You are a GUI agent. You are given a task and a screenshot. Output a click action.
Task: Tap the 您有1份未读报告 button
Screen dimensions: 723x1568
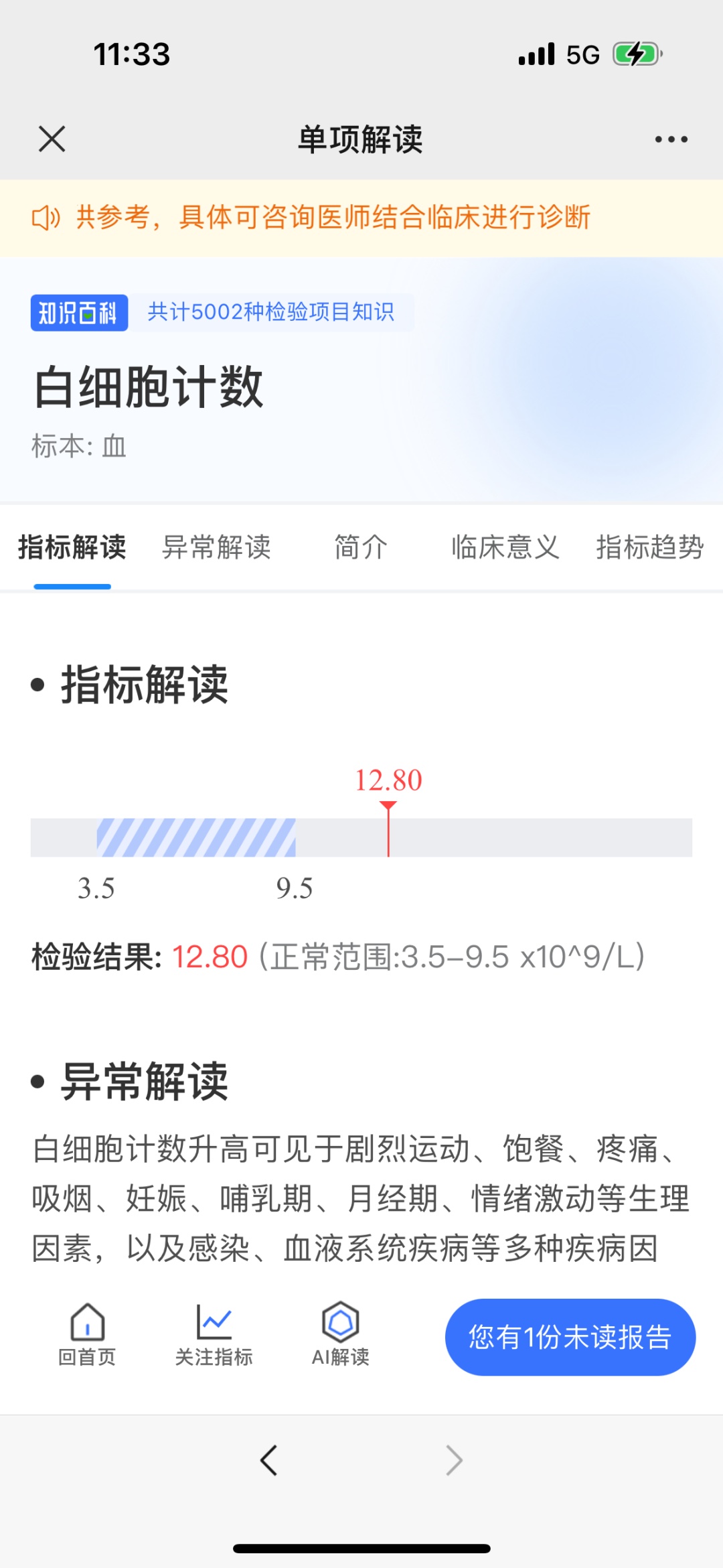click(570, 1337)
